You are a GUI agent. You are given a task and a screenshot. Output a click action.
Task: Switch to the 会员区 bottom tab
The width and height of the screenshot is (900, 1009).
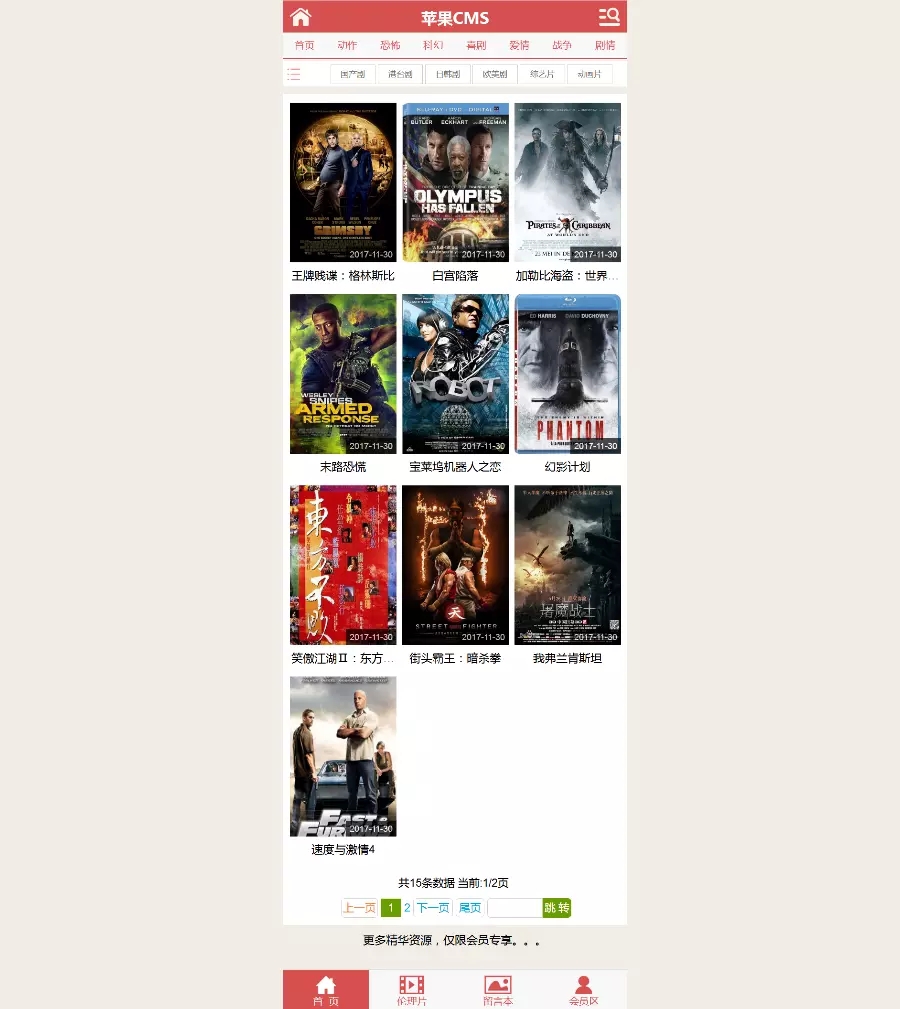click(583, 990)
